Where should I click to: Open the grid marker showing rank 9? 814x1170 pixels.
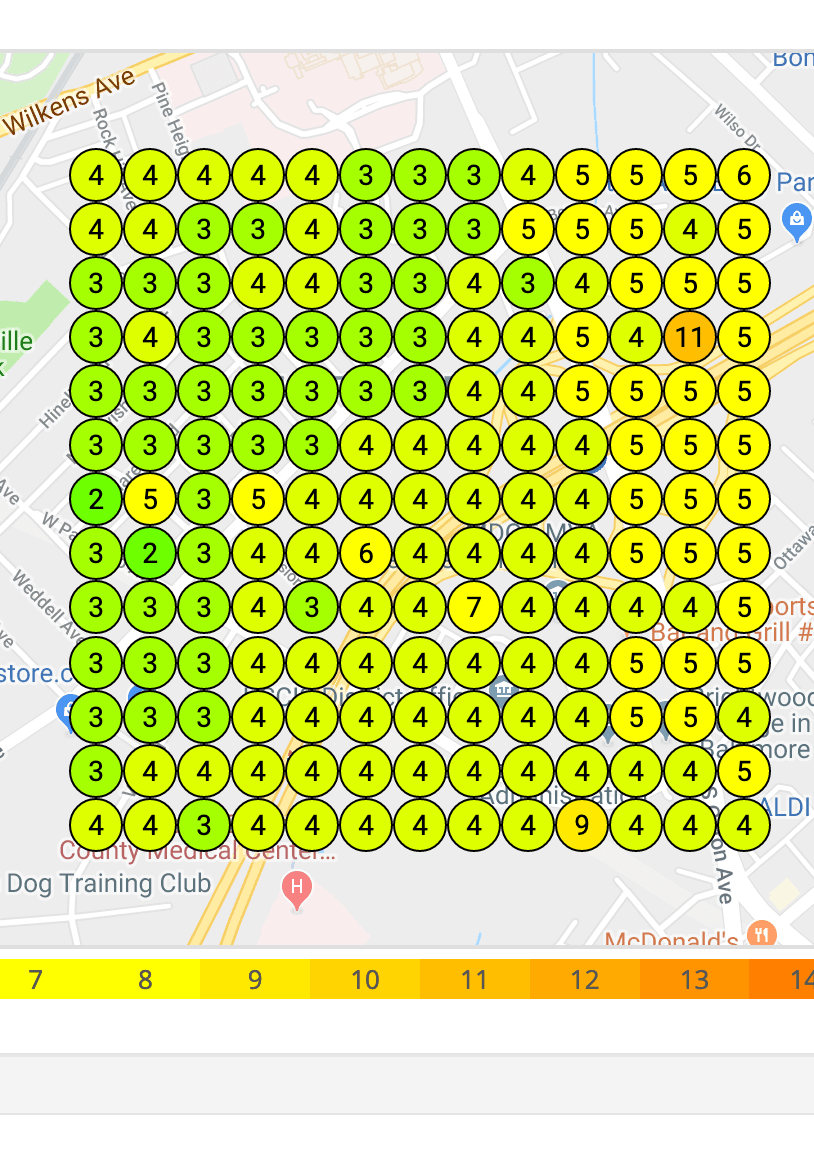point(582,826)
